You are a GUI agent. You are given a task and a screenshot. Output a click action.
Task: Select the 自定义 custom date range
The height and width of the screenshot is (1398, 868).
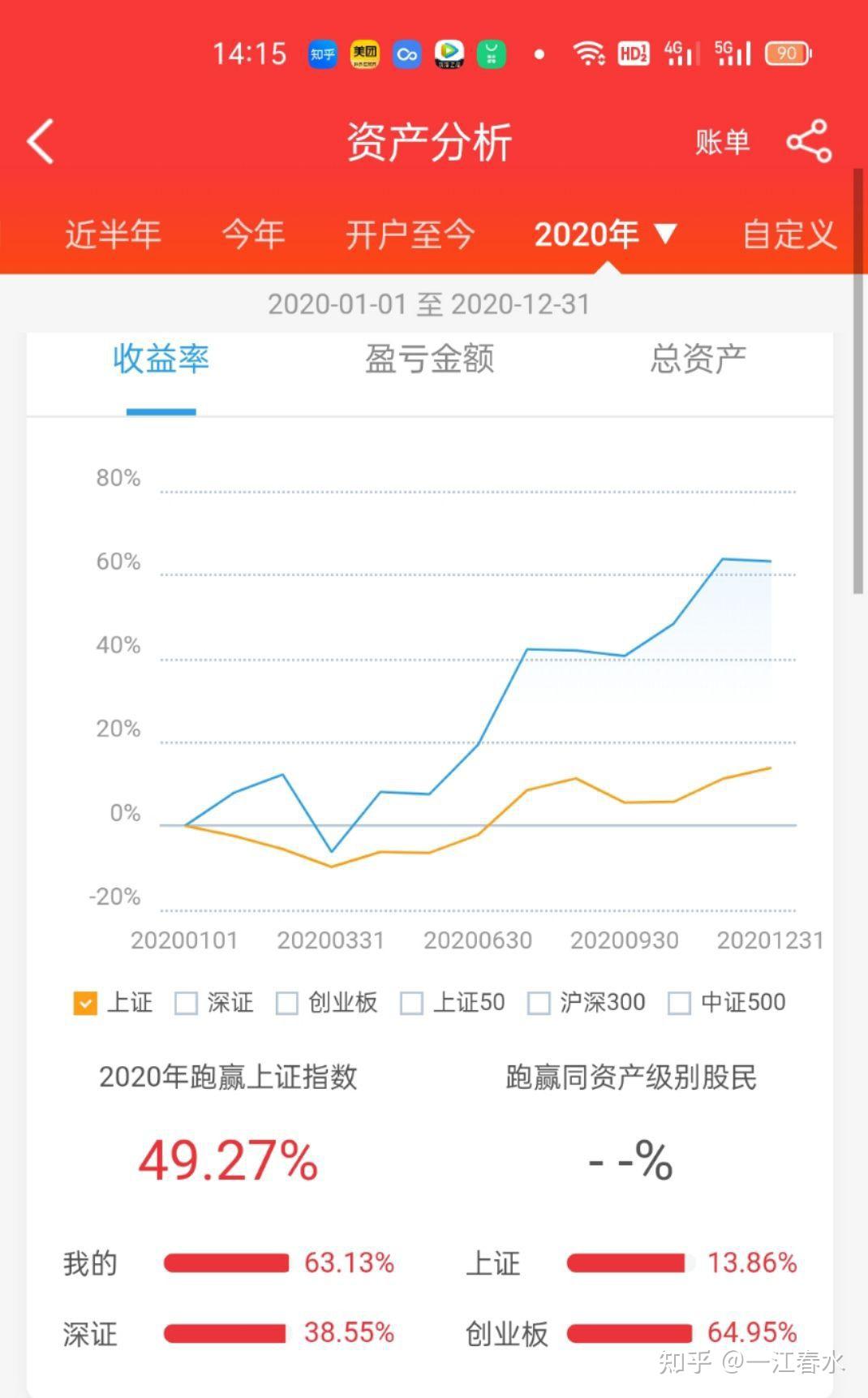[x=789, y=234]
